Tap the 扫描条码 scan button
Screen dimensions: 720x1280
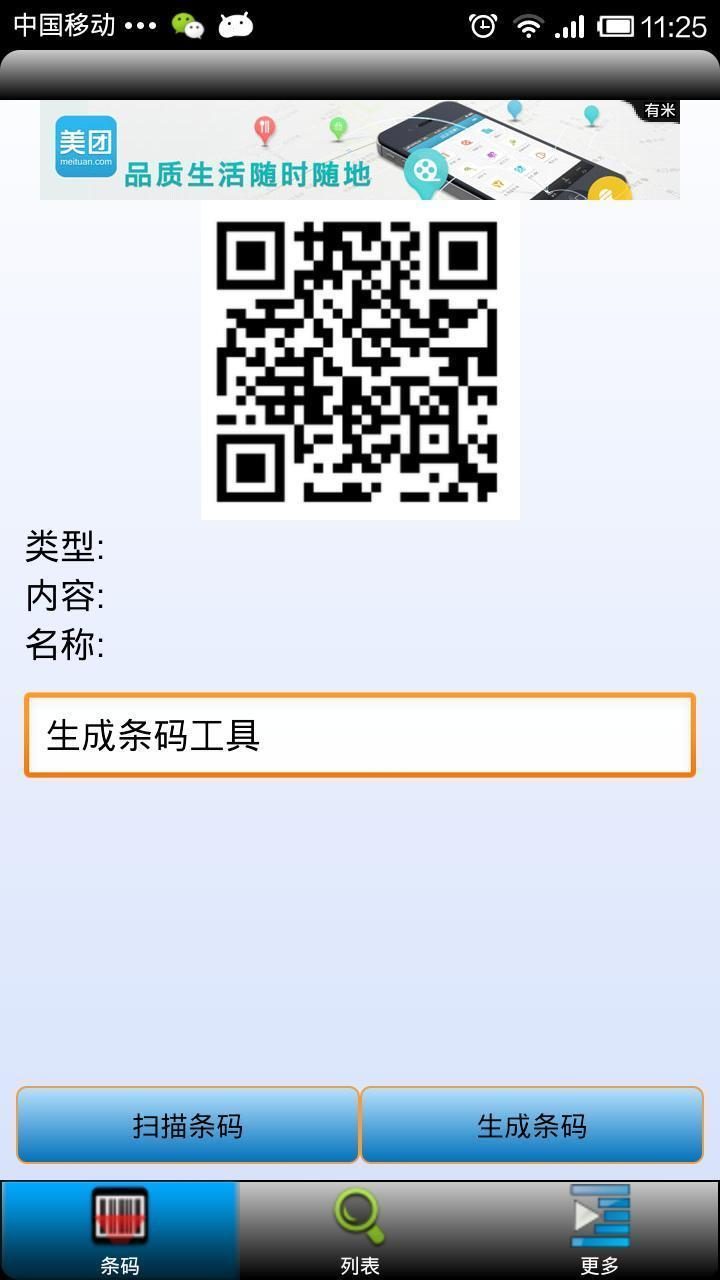[188, 1125]
